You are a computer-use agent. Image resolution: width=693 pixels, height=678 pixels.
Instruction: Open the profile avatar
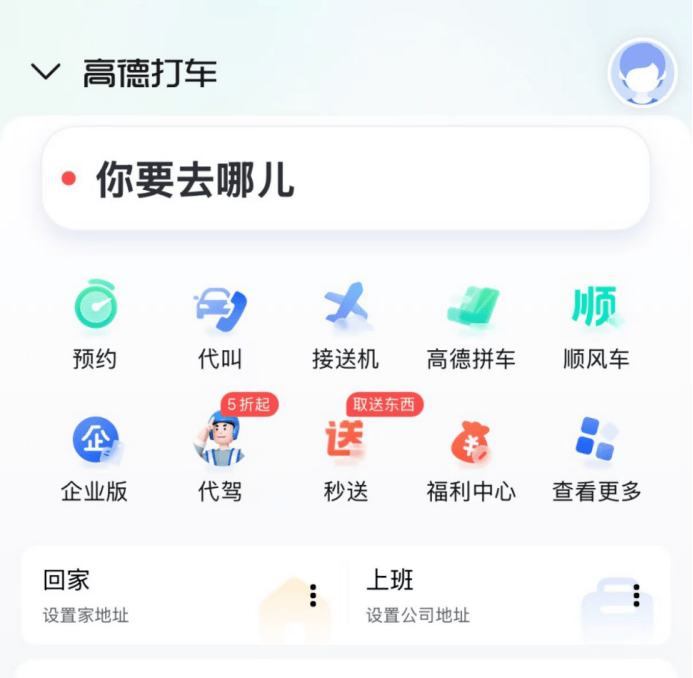pos(641,72)
